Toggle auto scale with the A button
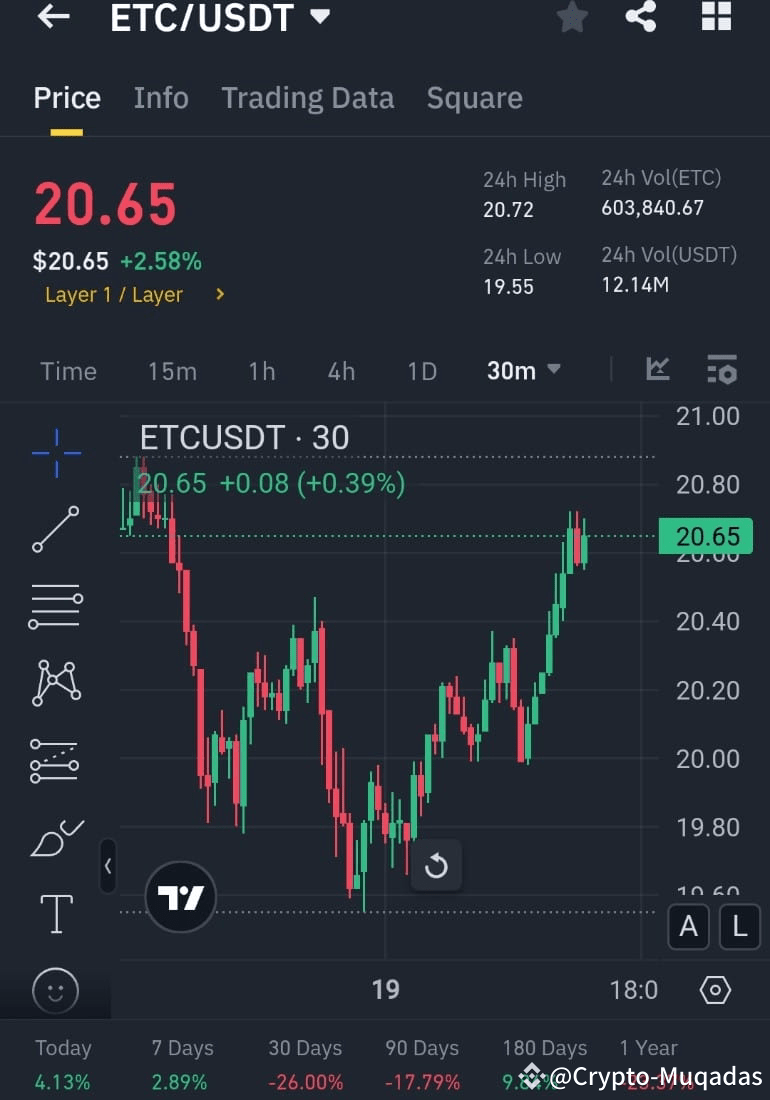770x1100 pixels. (688, 927)
